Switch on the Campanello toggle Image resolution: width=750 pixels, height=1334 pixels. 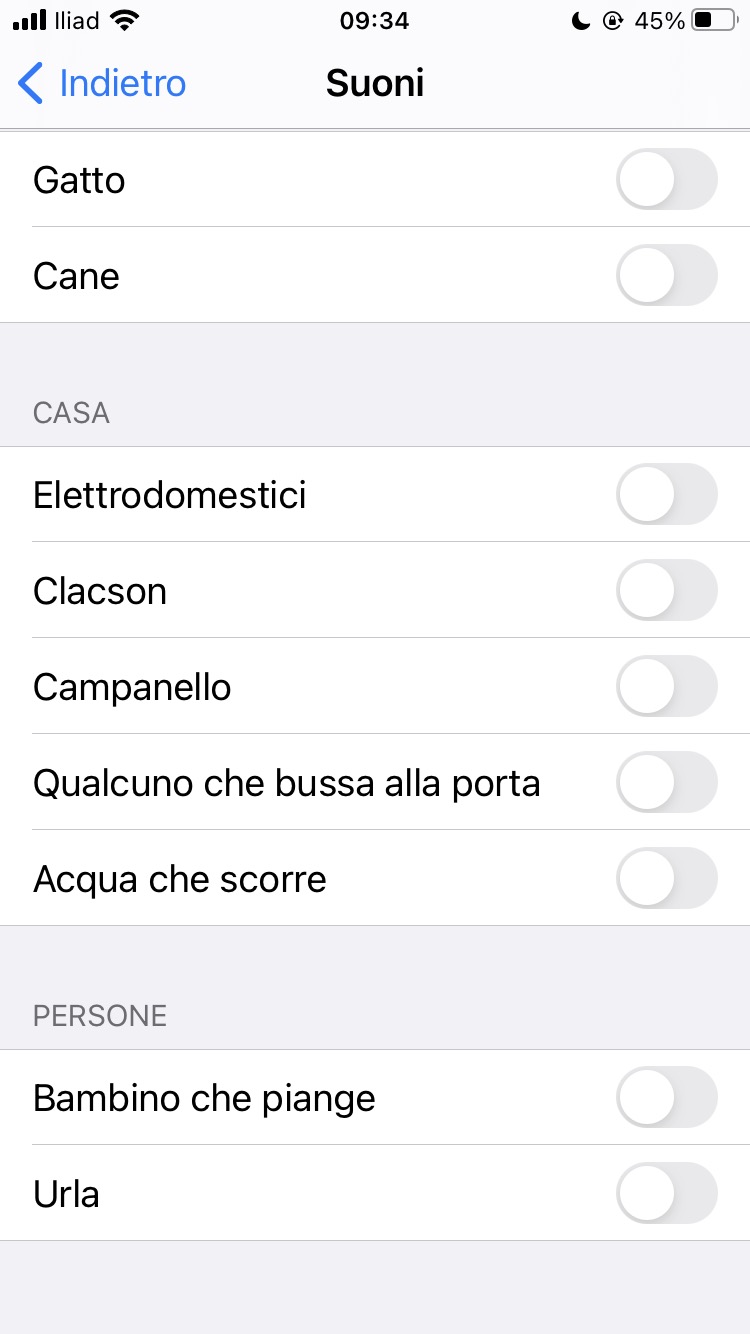[666, 687]
